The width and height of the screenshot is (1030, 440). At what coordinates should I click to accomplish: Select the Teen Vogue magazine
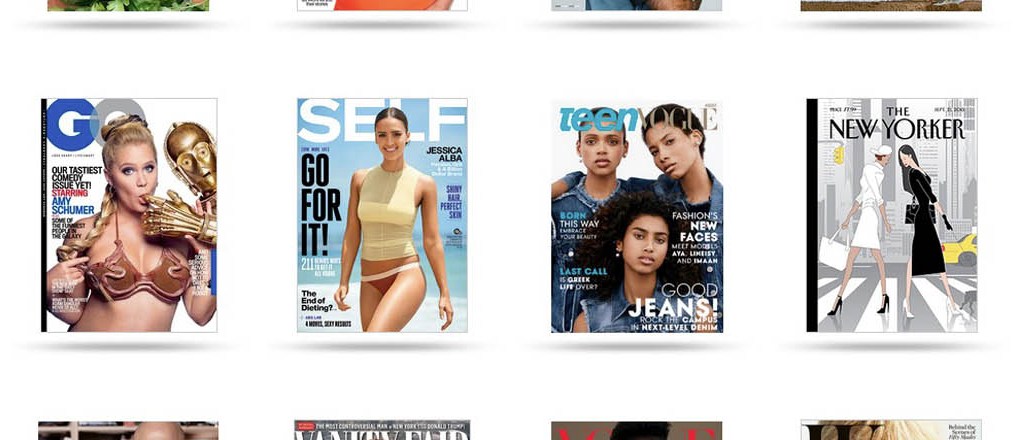tap(636, 215)
